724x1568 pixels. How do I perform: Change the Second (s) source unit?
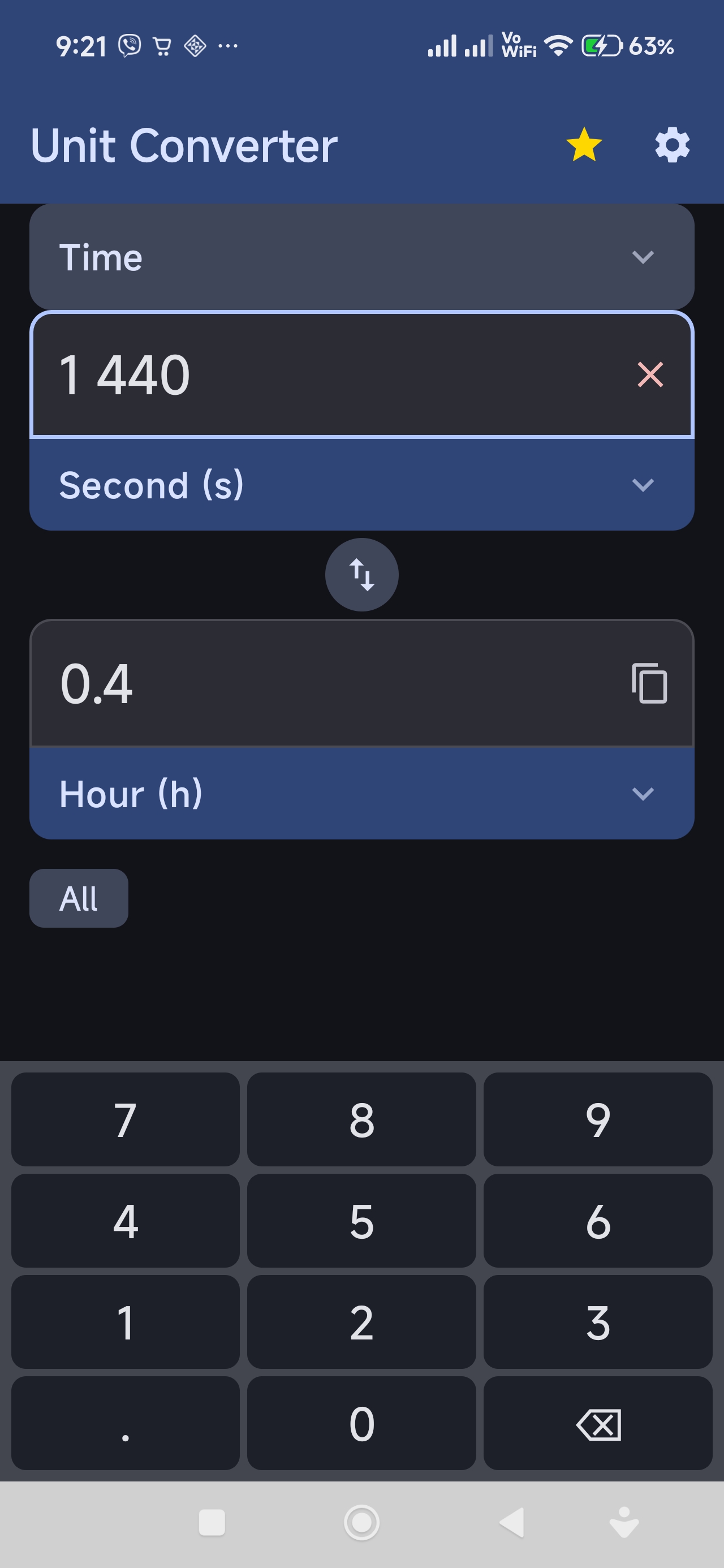pos(361,485)
